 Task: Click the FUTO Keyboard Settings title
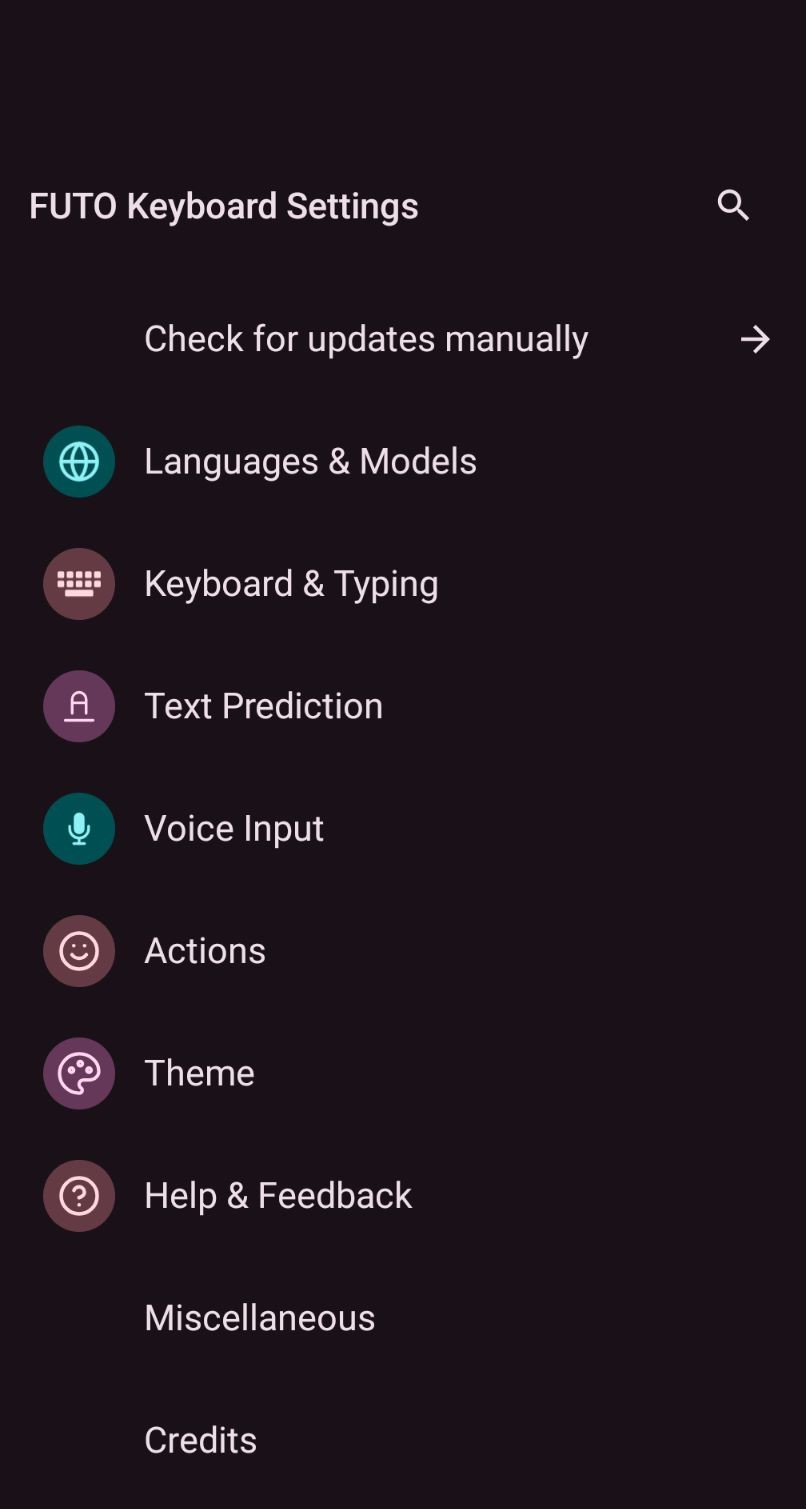[223, 206]
